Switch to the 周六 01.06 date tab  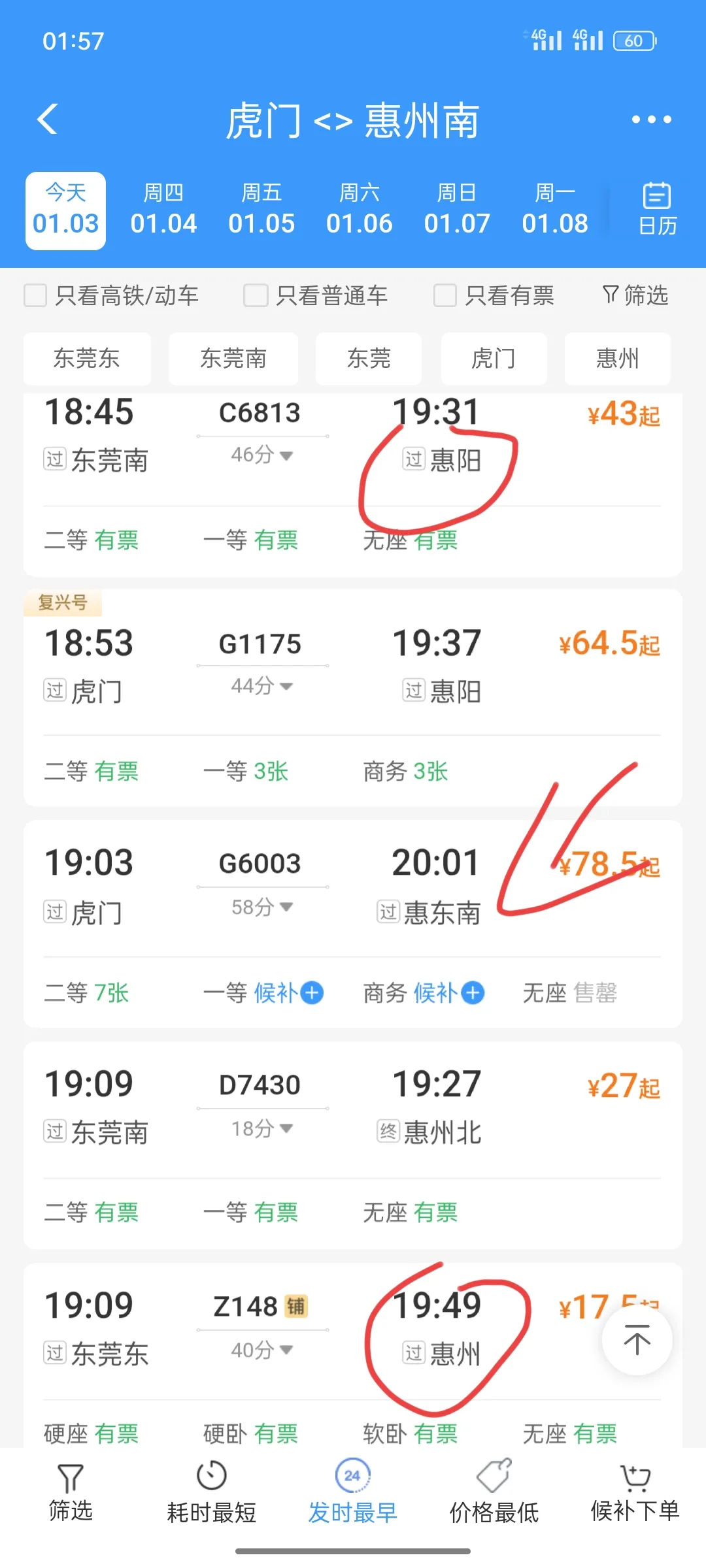360,208
